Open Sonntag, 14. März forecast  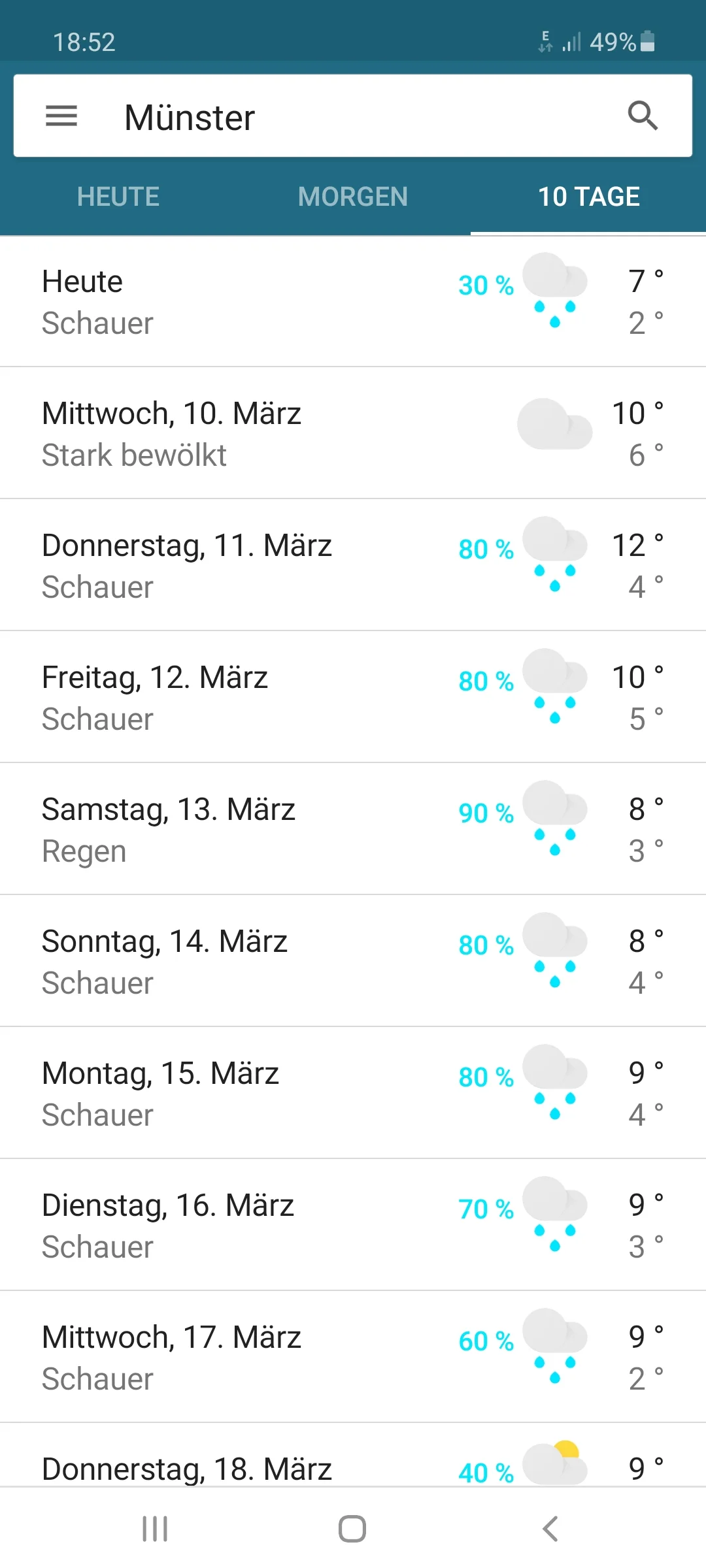[353, 962]
